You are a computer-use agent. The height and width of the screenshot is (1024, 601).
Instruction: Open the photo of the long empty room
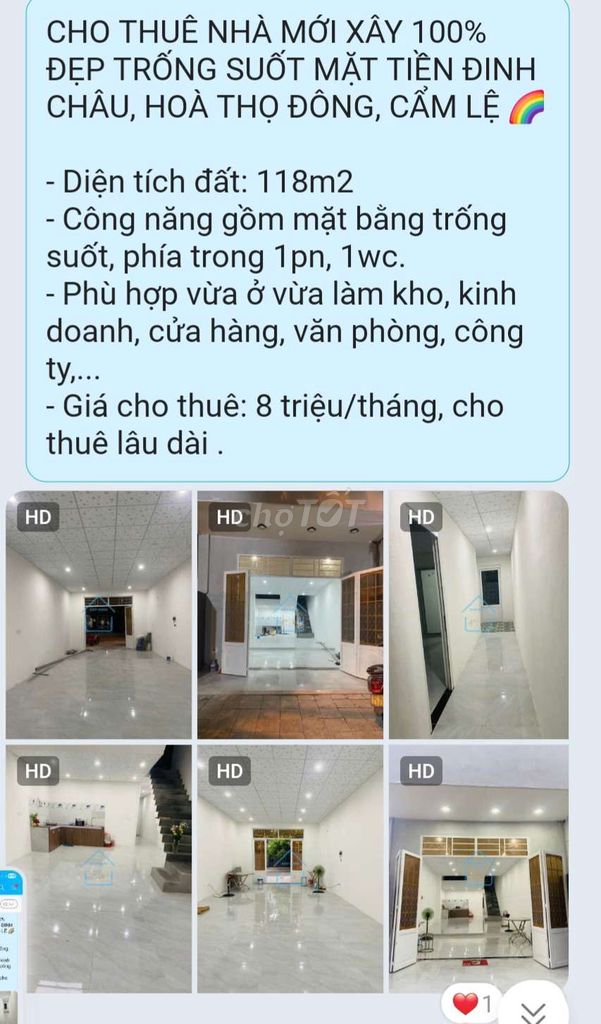click(98, 614)
